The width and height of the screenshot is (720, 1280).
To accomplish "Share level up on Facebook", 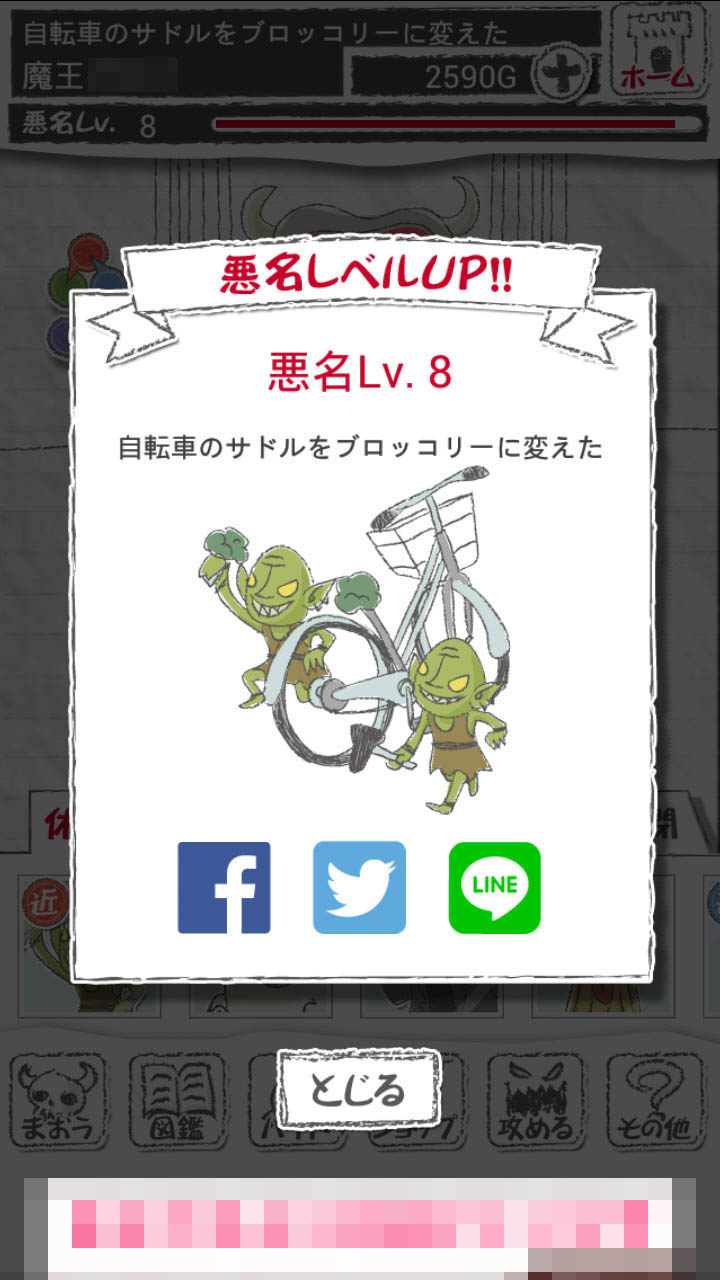I will coord(224,888).
